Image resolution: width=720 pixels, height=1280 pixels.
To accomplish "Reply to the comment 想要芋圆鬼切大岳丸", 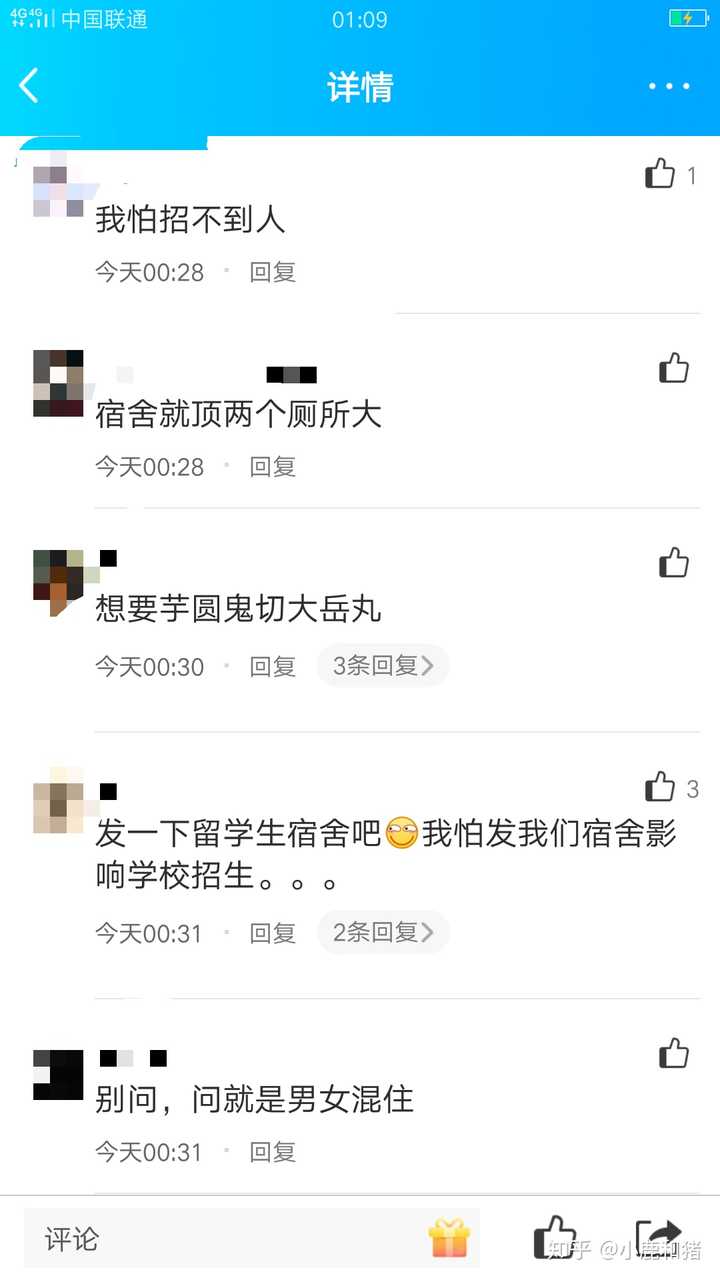I will tap(272, 666).
